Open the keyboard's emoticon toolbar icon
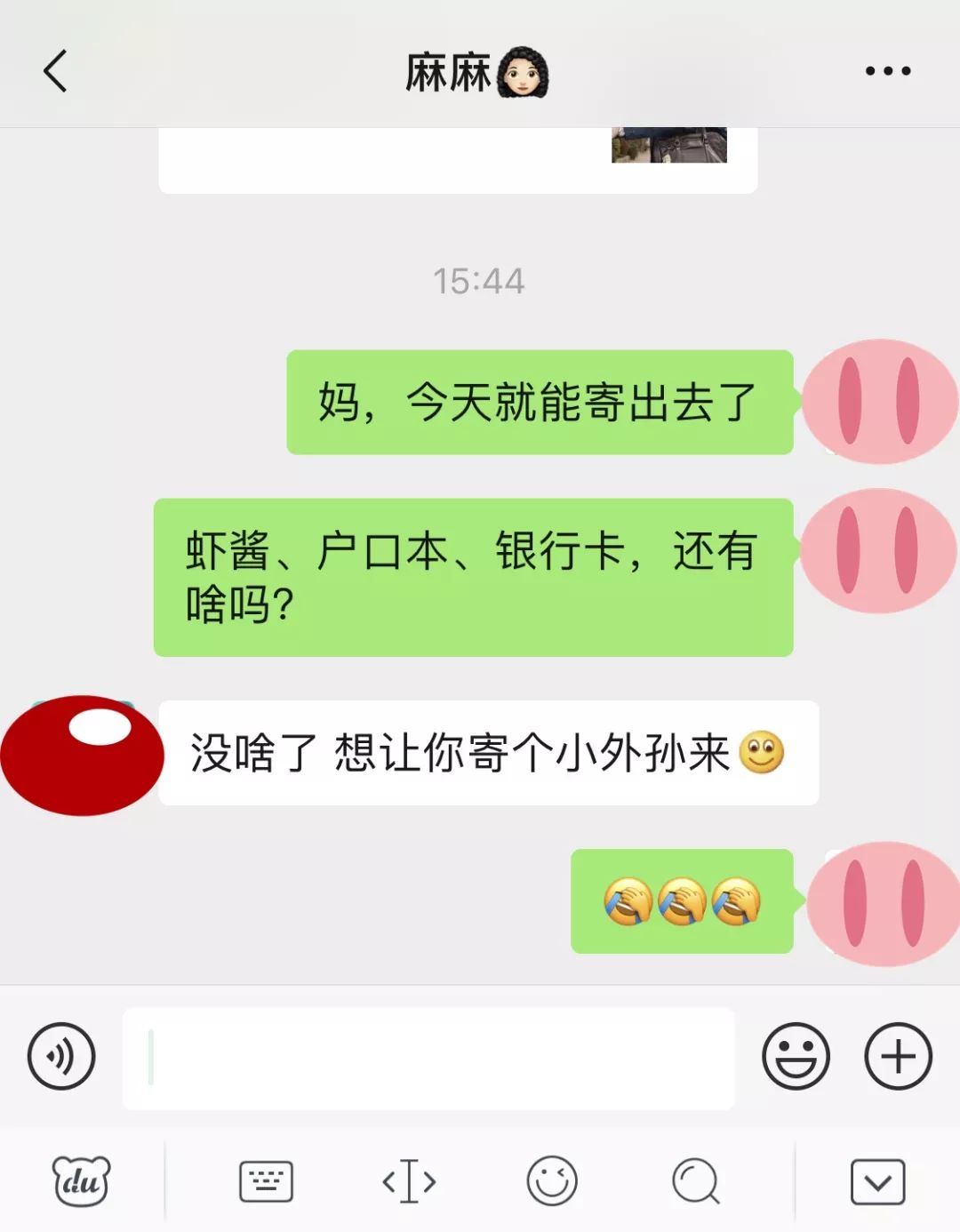The image size is (960, 1232). 552,1181
